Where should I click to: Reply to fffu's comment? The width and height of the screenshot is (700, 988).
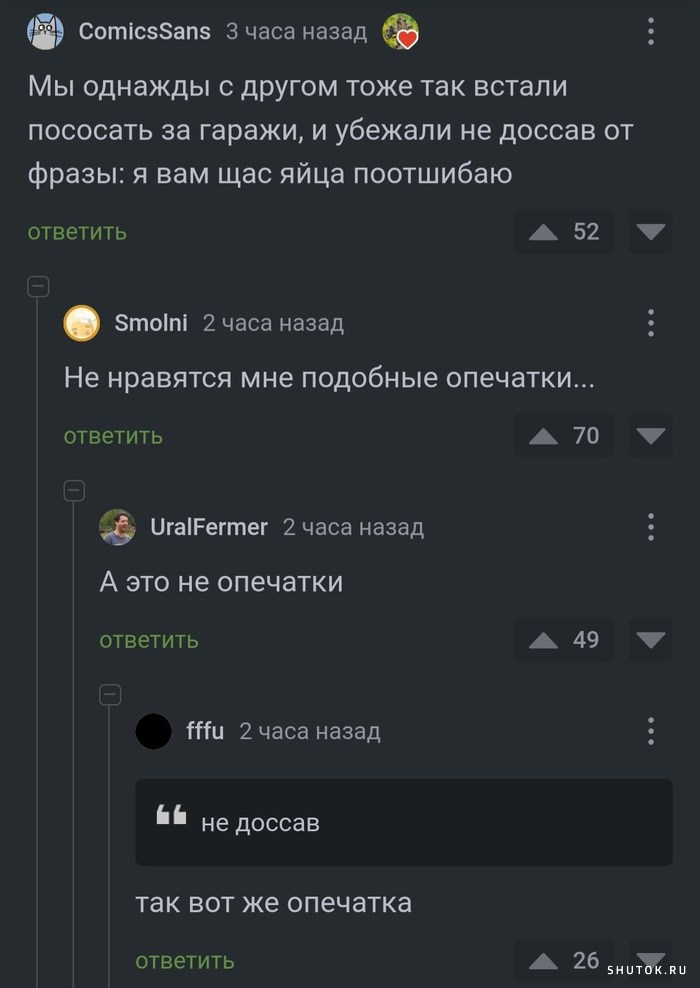(x=185, y=961)
